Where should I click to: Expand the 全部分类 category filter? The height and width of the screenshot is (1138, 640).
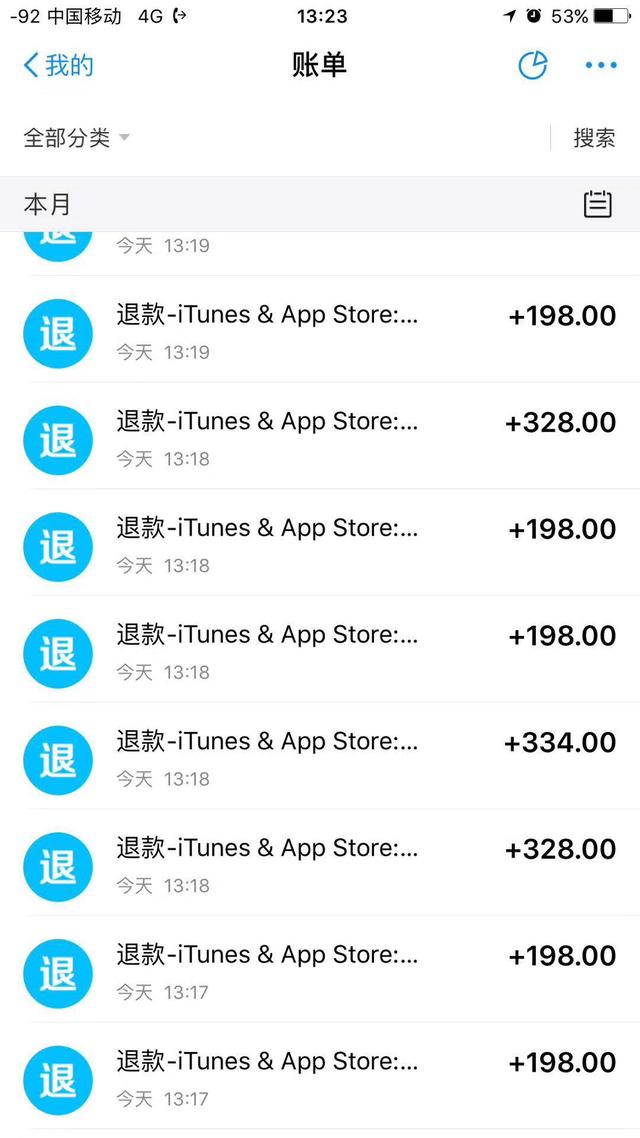tap(76, 137)
